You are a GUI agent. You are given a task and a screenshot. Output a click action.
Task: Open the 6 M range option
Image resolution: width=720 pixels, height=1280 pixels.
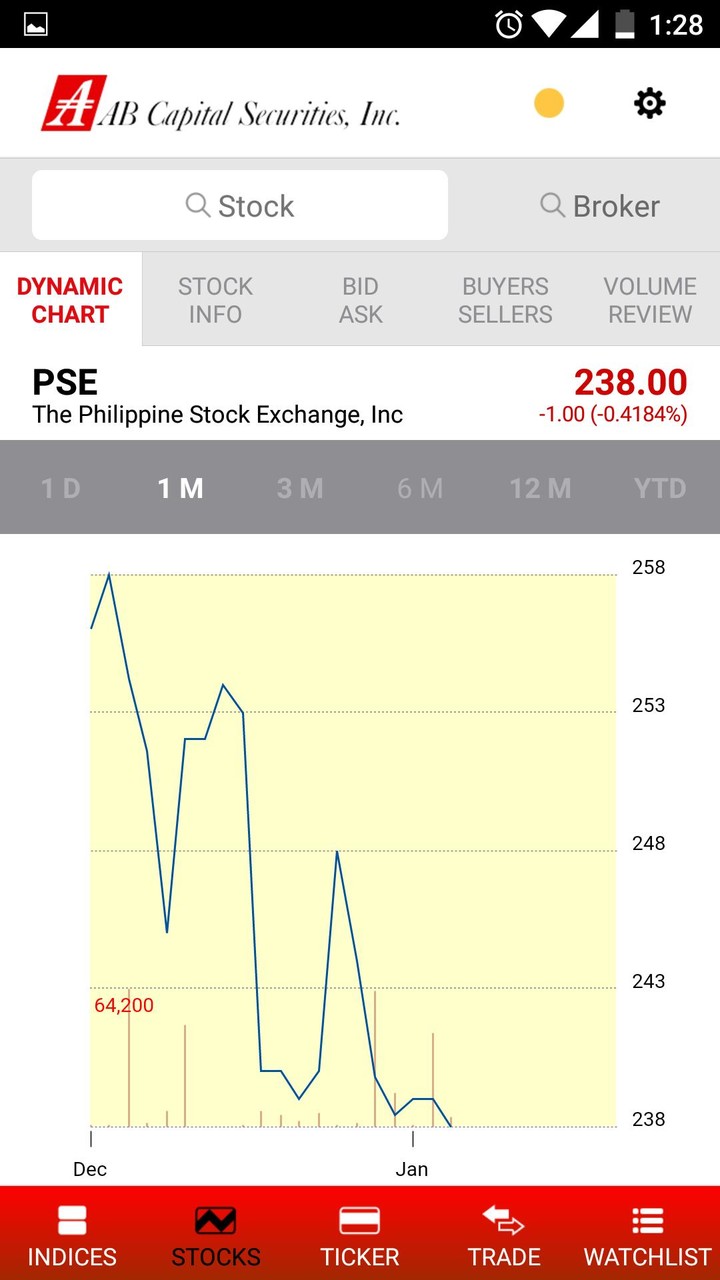[420, 488]
